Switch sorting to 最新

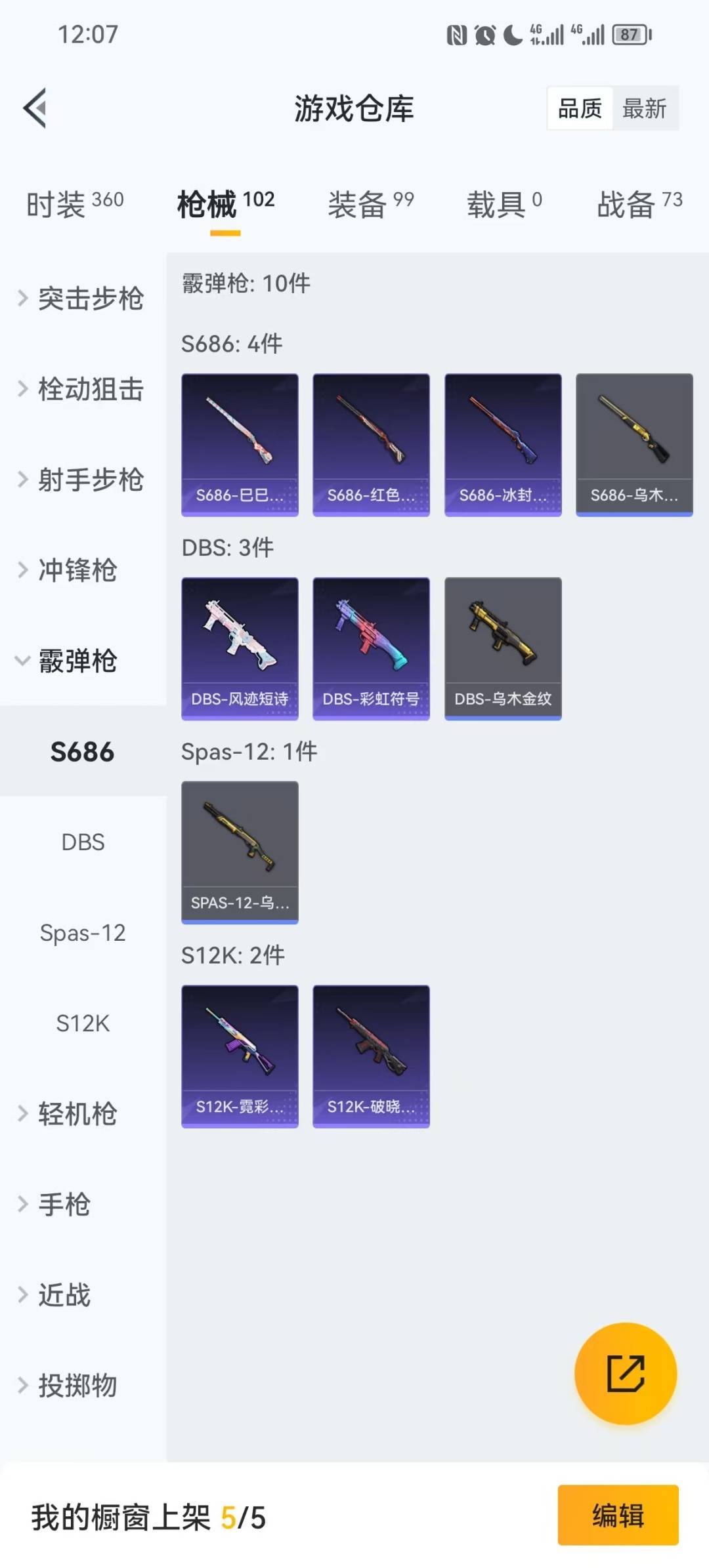pos(646,108)
